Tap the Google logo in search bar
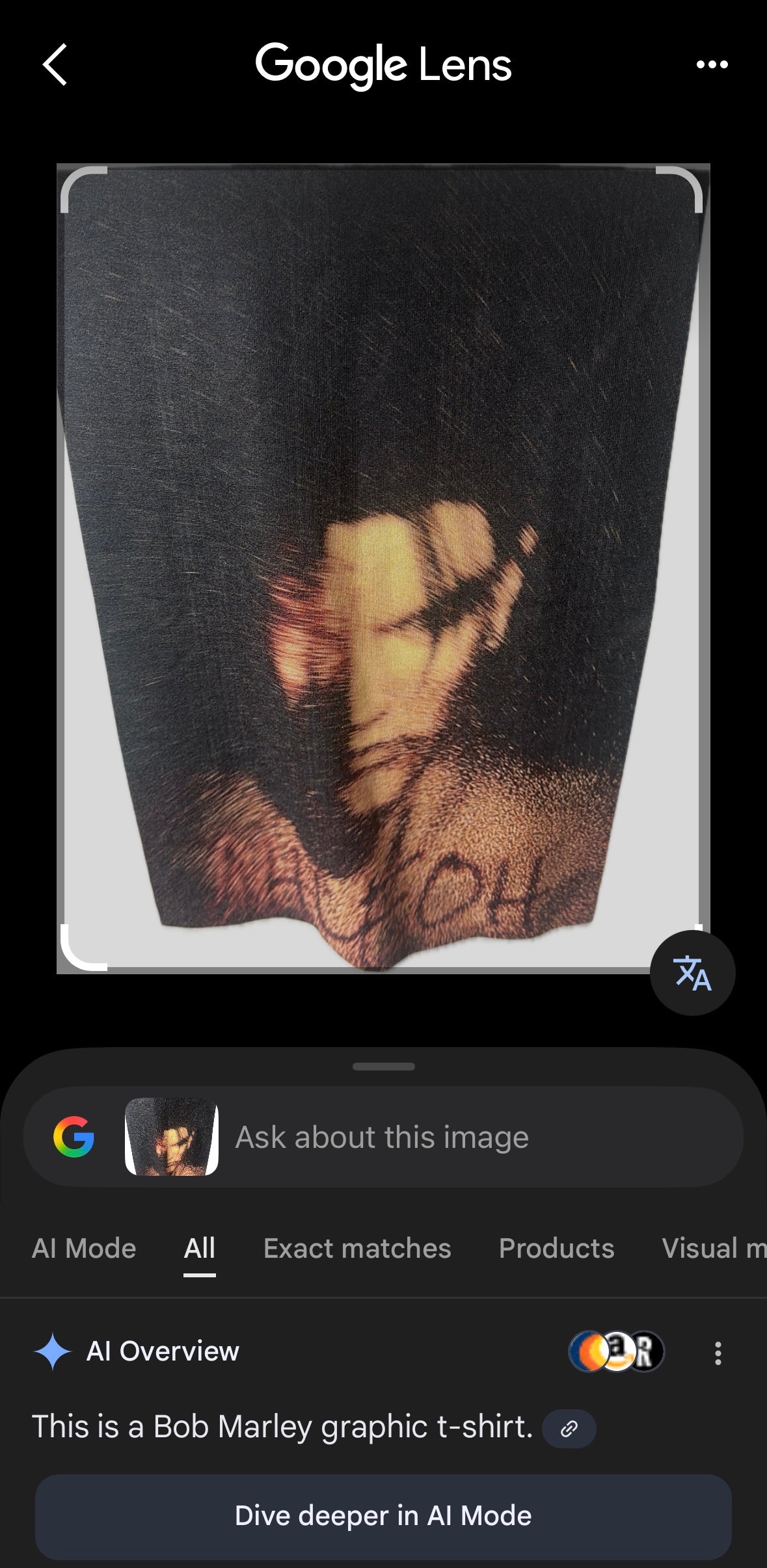This screenshot has width=767, height=1568. pos(74,1137)
